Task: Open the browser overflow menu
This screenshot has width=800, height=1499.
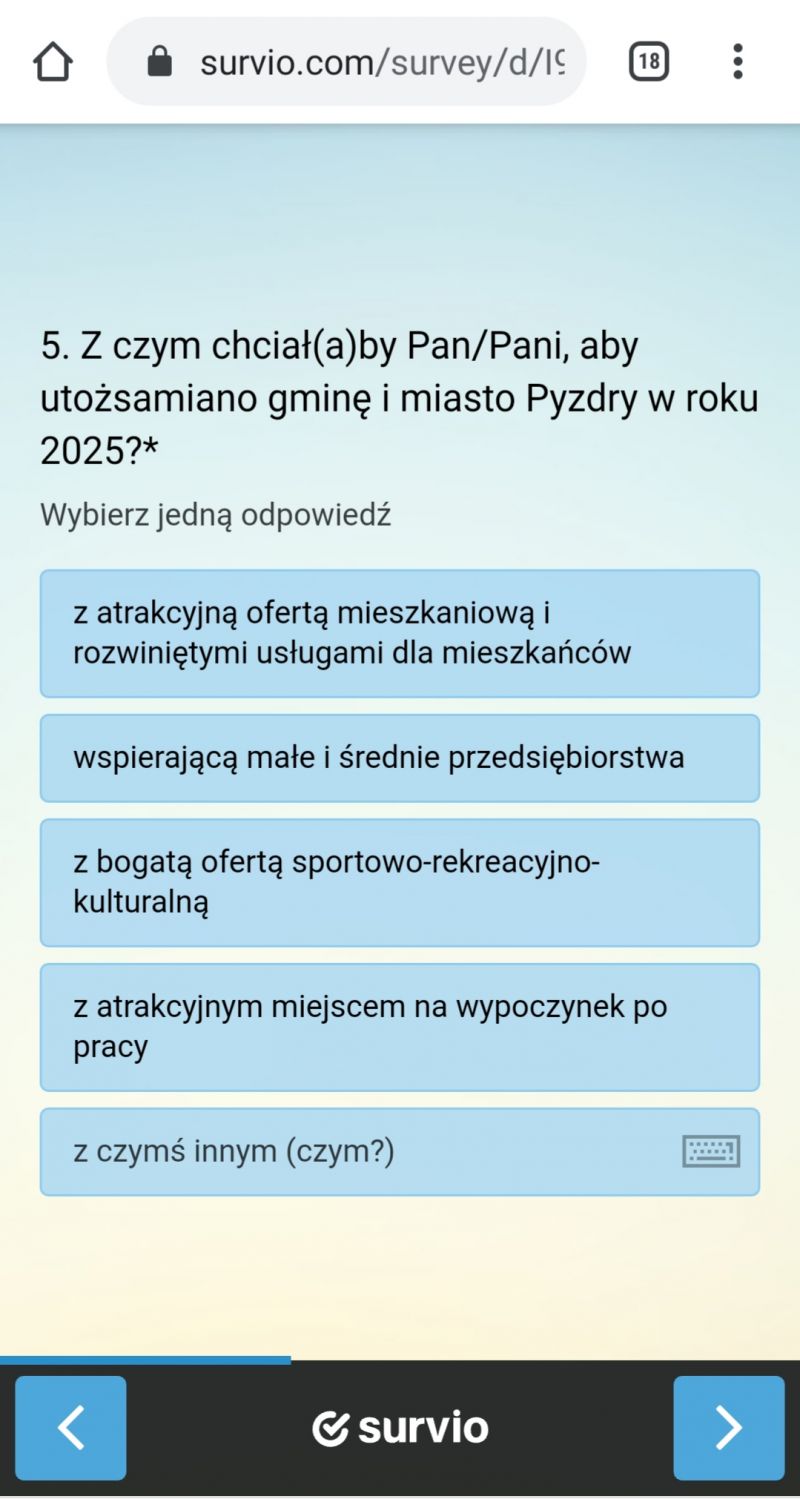Action: click(x=737, y=62)
